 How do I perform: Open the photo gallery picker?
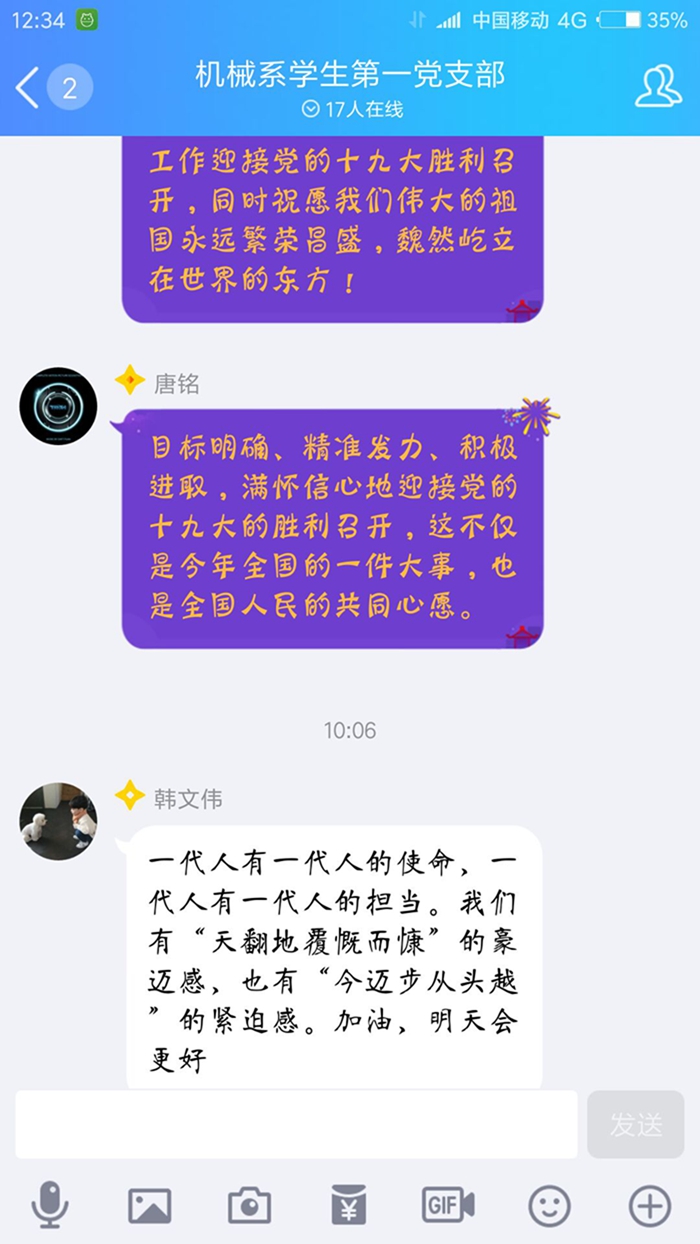point(150,1205)
